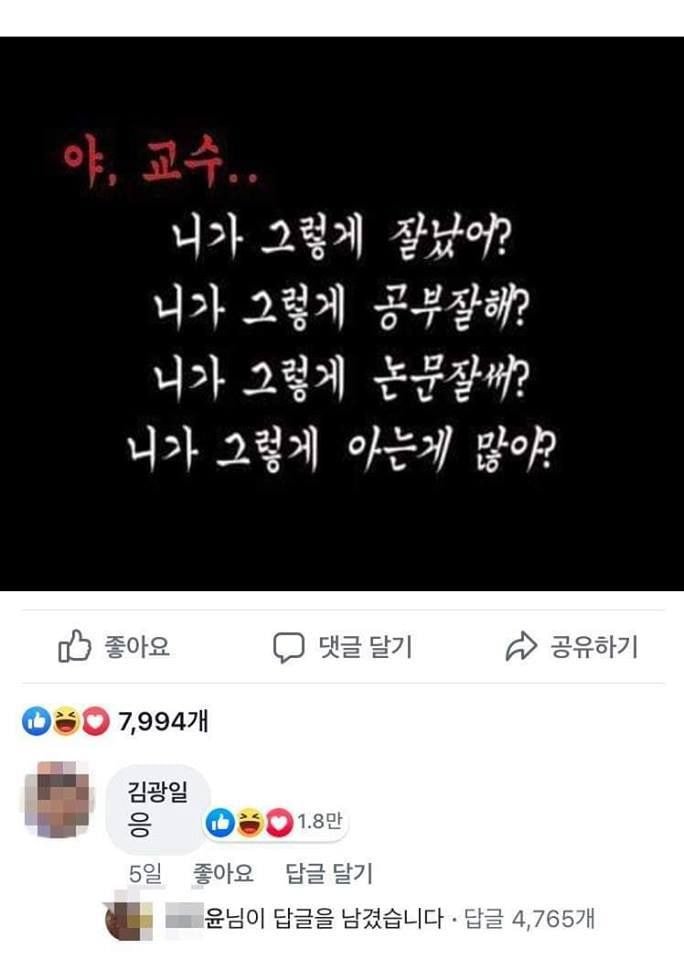The height and width of the screenshot is (960, 684).
Task: Like the post with 좋아요 button
Action: pyautogui.click(x=113, y=647)
